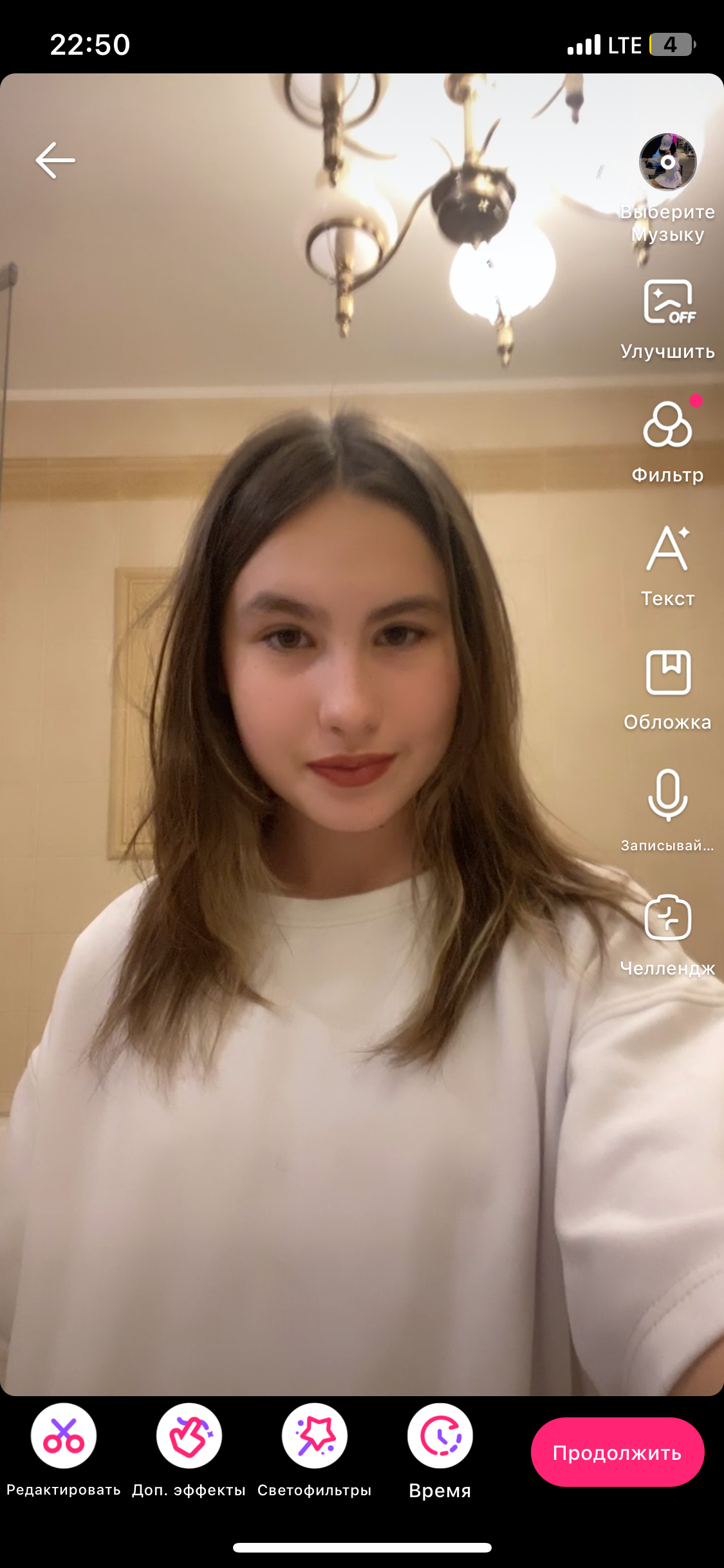
Task: Open the Фильтр filters panel
Action: coord(667,425)
